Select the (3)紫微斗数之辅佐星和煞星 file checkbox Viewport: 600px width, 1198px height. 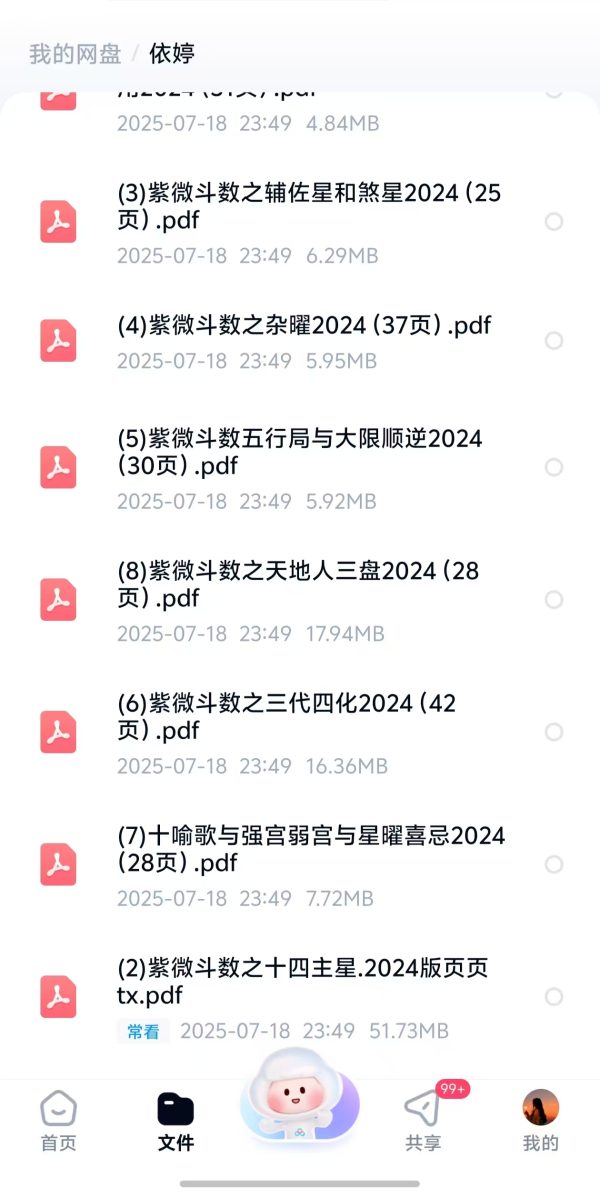click(554, 221)
